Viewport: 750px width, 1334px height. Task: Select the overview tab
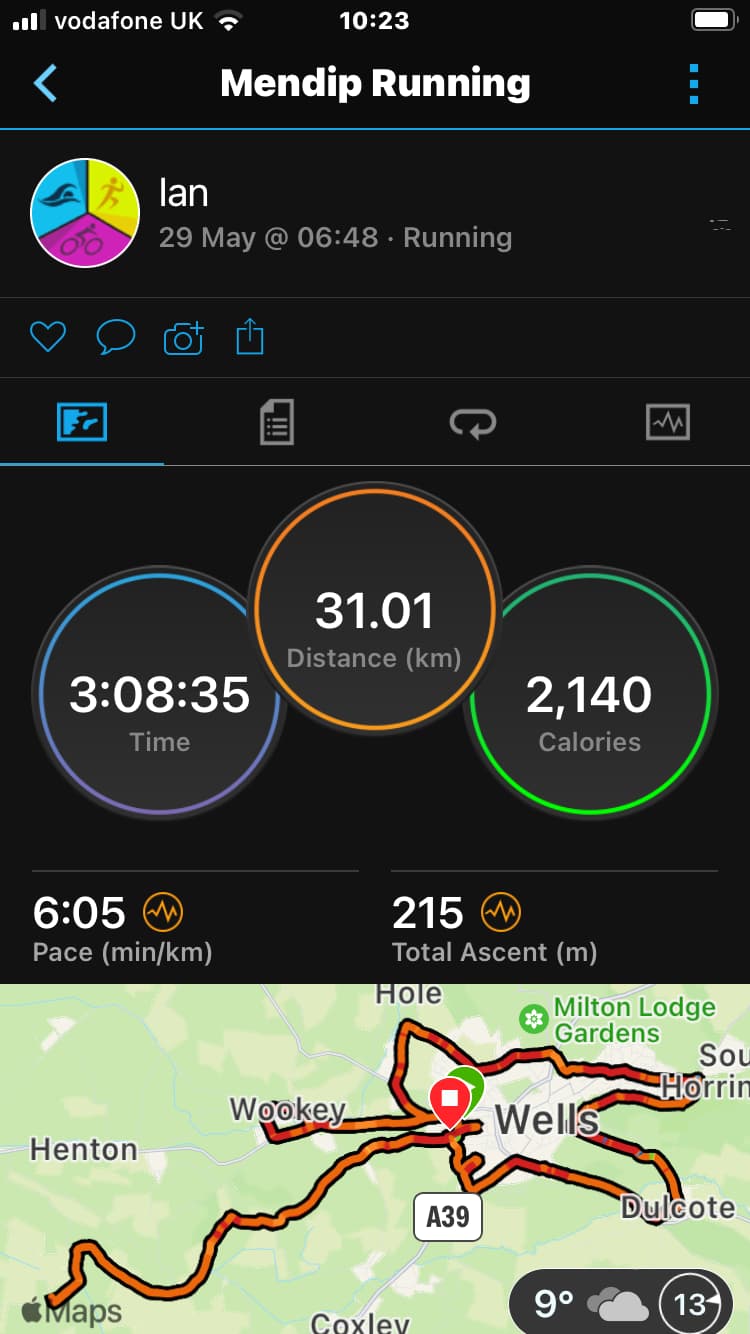[82, 422]
